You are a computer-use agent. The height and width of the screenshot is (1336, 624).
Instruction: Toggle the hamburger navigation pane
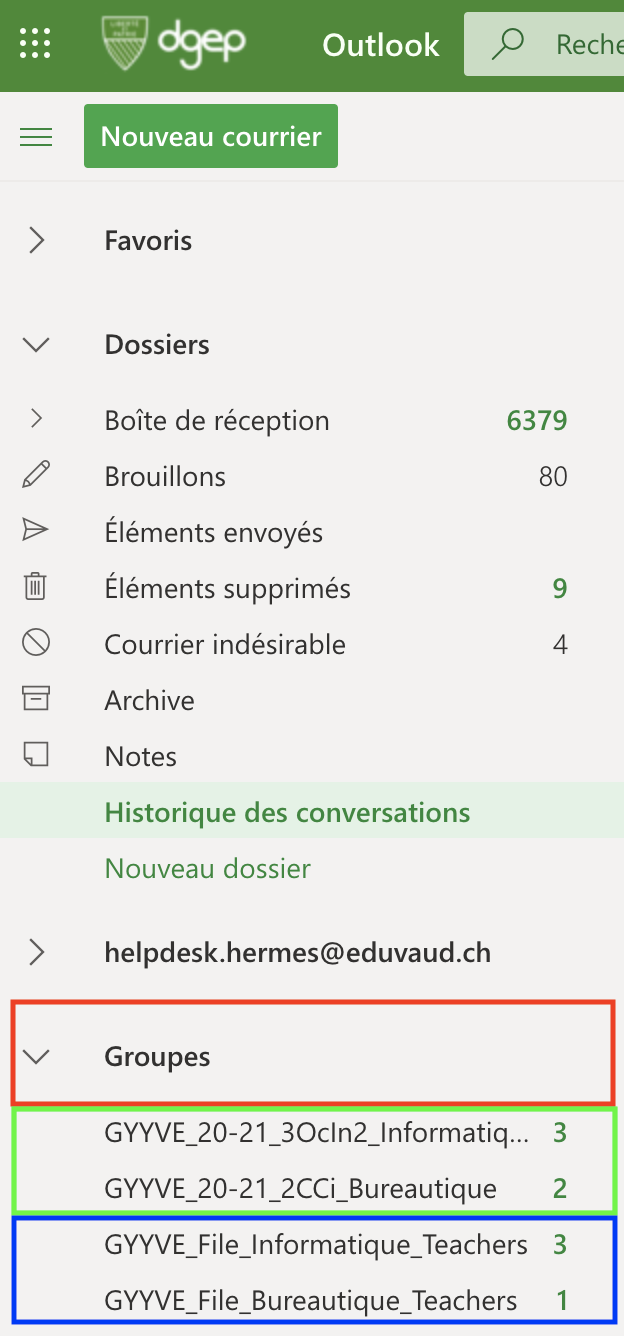coord(36,137)
